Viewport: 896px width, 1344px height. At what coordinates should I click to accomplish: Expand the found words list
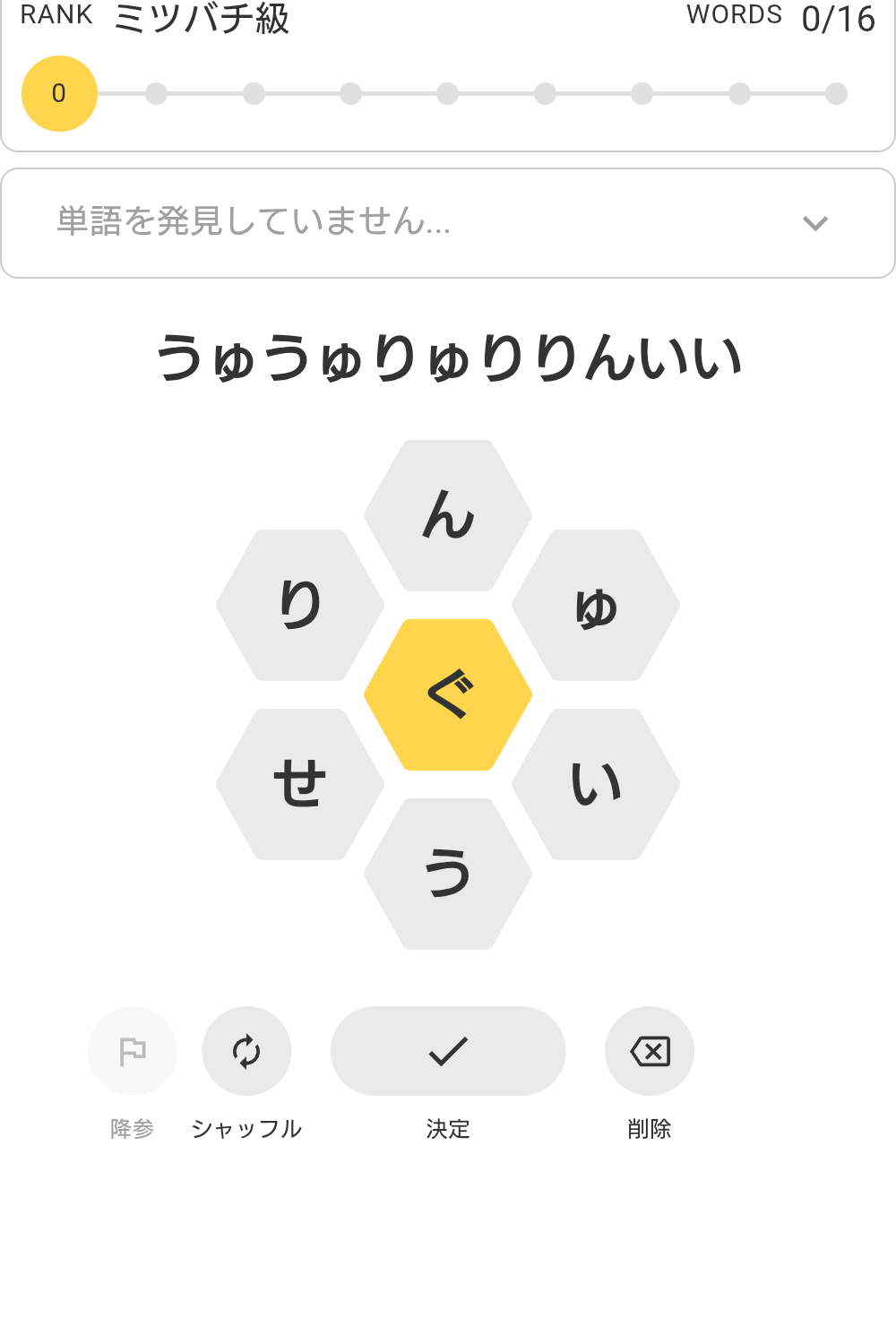coord(814,223)
